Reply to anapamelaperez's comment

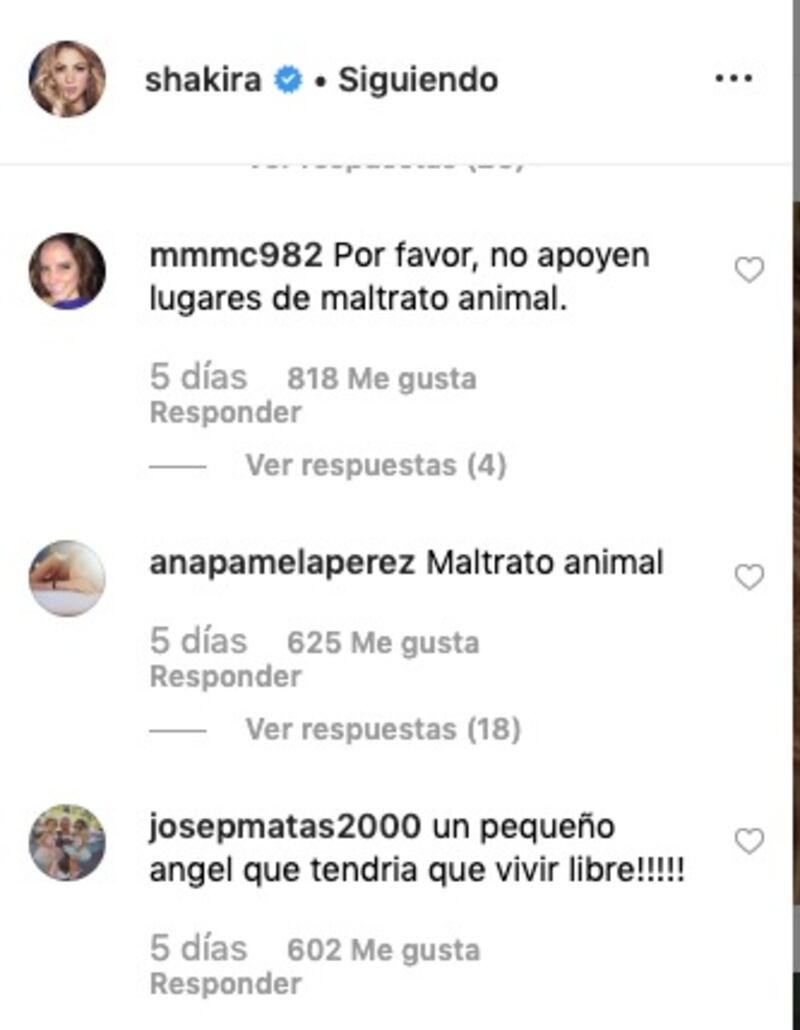tap(225, 677)
